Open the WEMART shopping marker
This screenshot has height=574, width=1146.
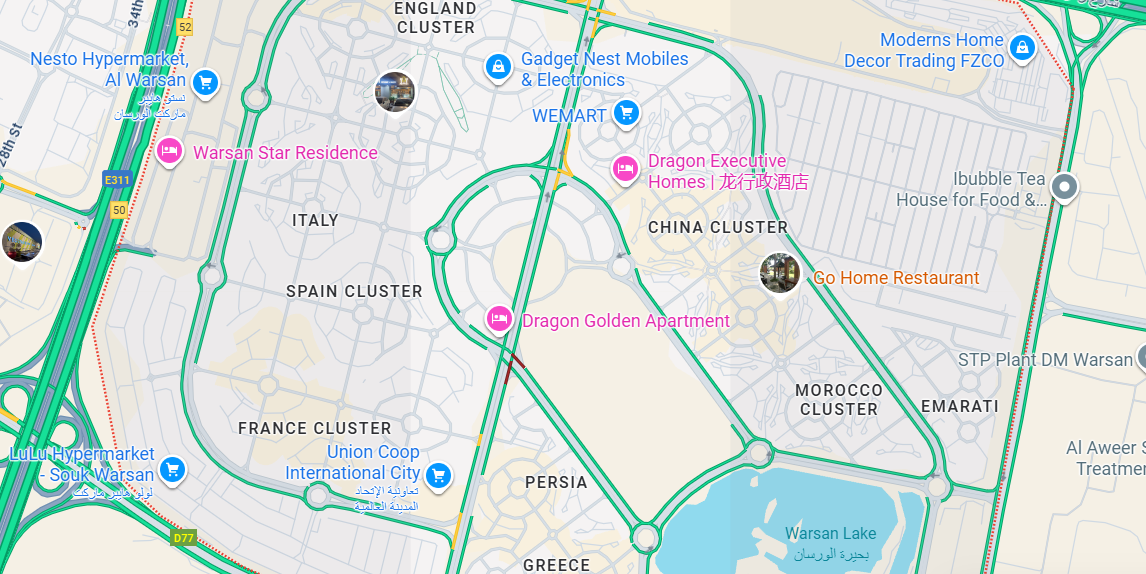click(x=626, y=113)
